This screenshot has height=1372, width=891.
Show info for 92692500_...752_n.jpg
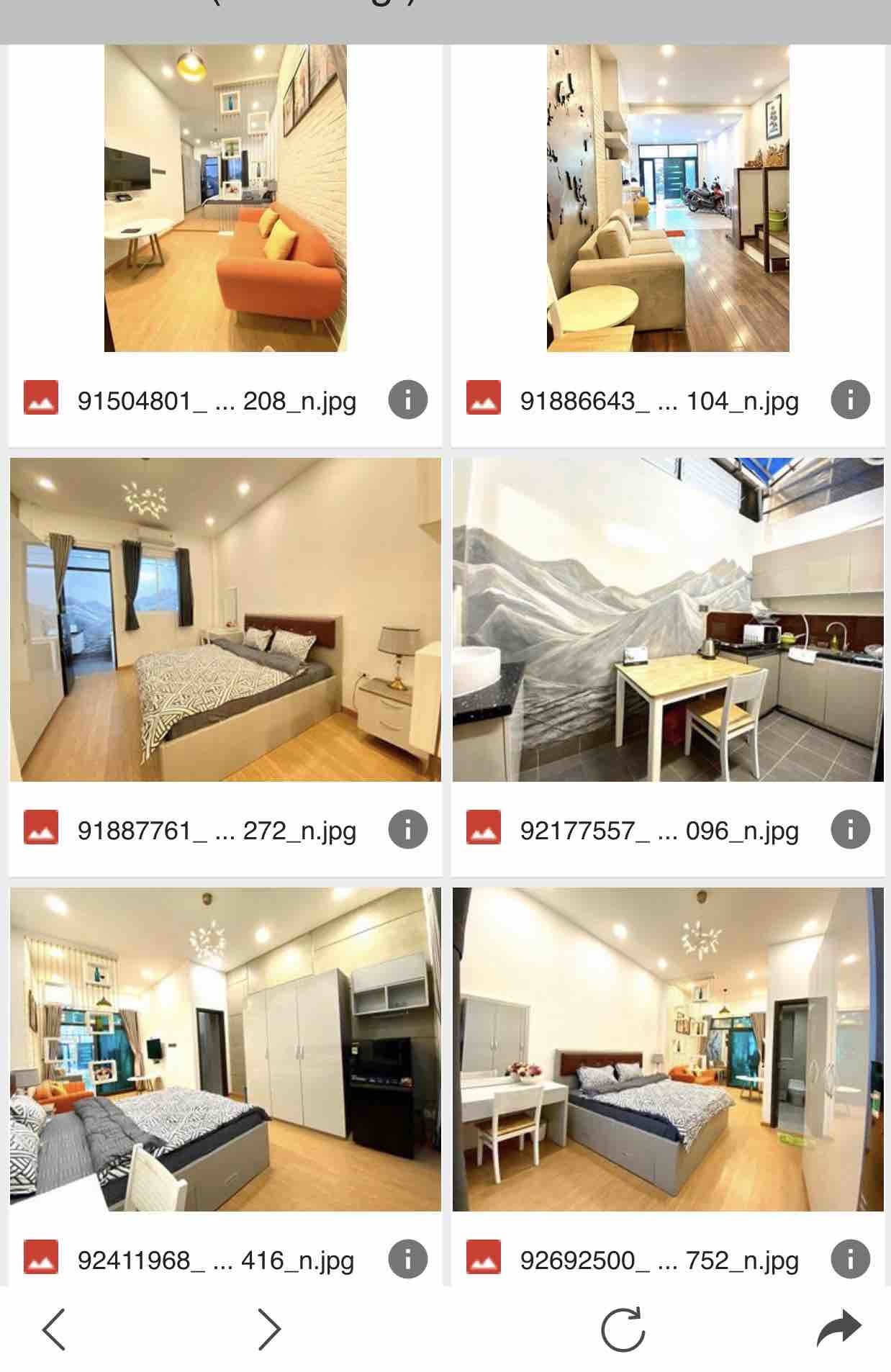pyautogui.click(x=850, y=1259)
